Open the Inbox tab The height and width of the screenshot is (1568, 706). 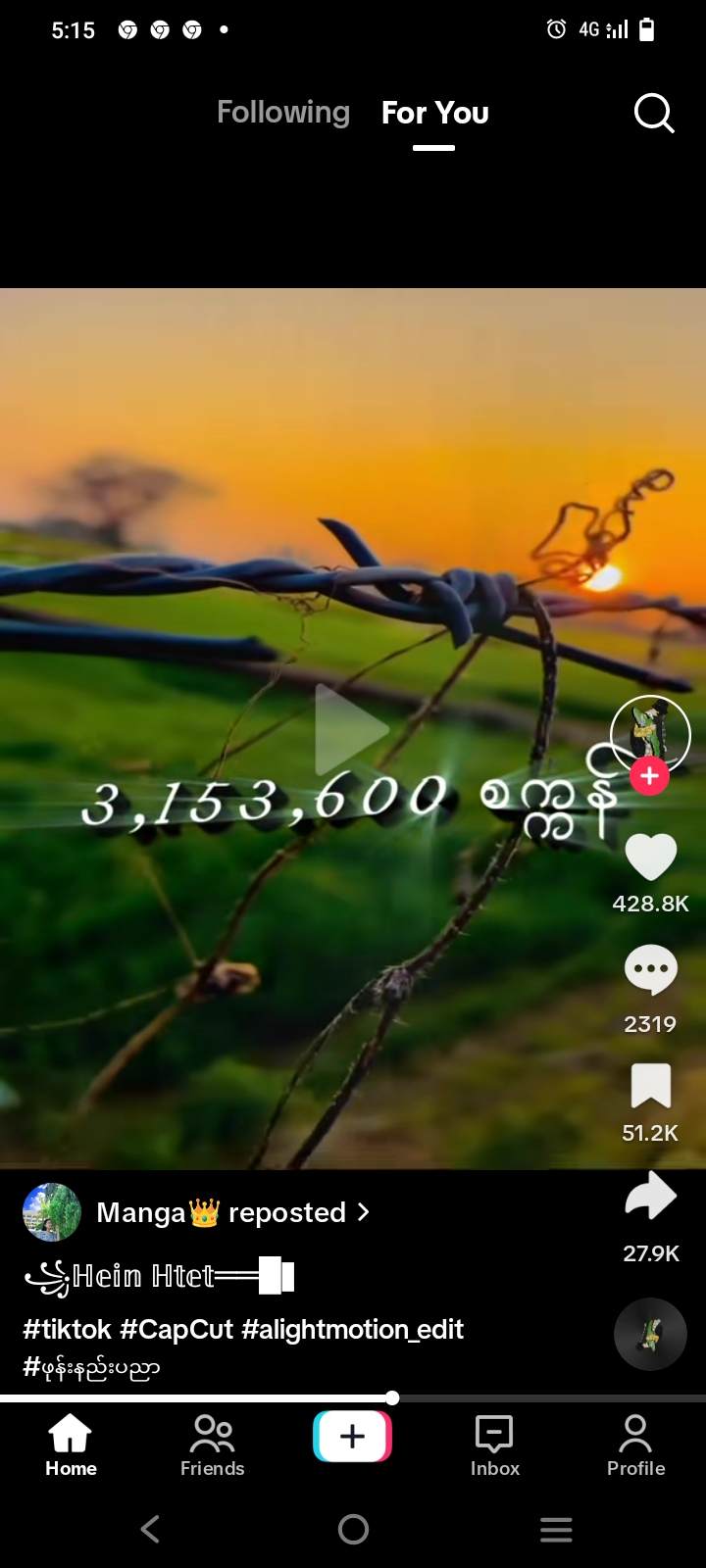coord(494,1445)
